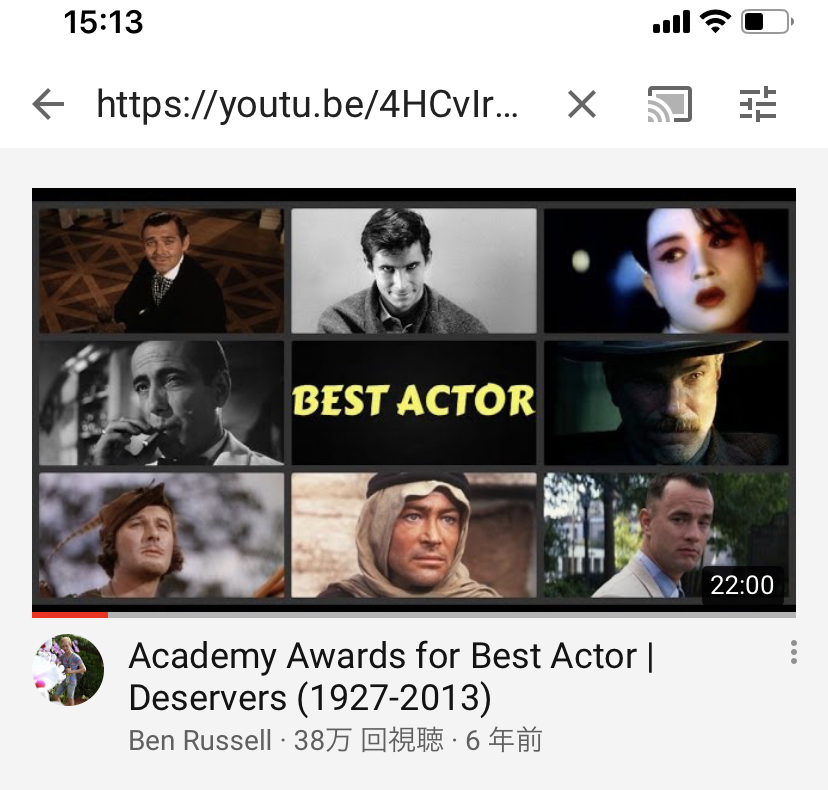Open the video's three-dot options menu

pyautogui.click(x=793, y=654)
